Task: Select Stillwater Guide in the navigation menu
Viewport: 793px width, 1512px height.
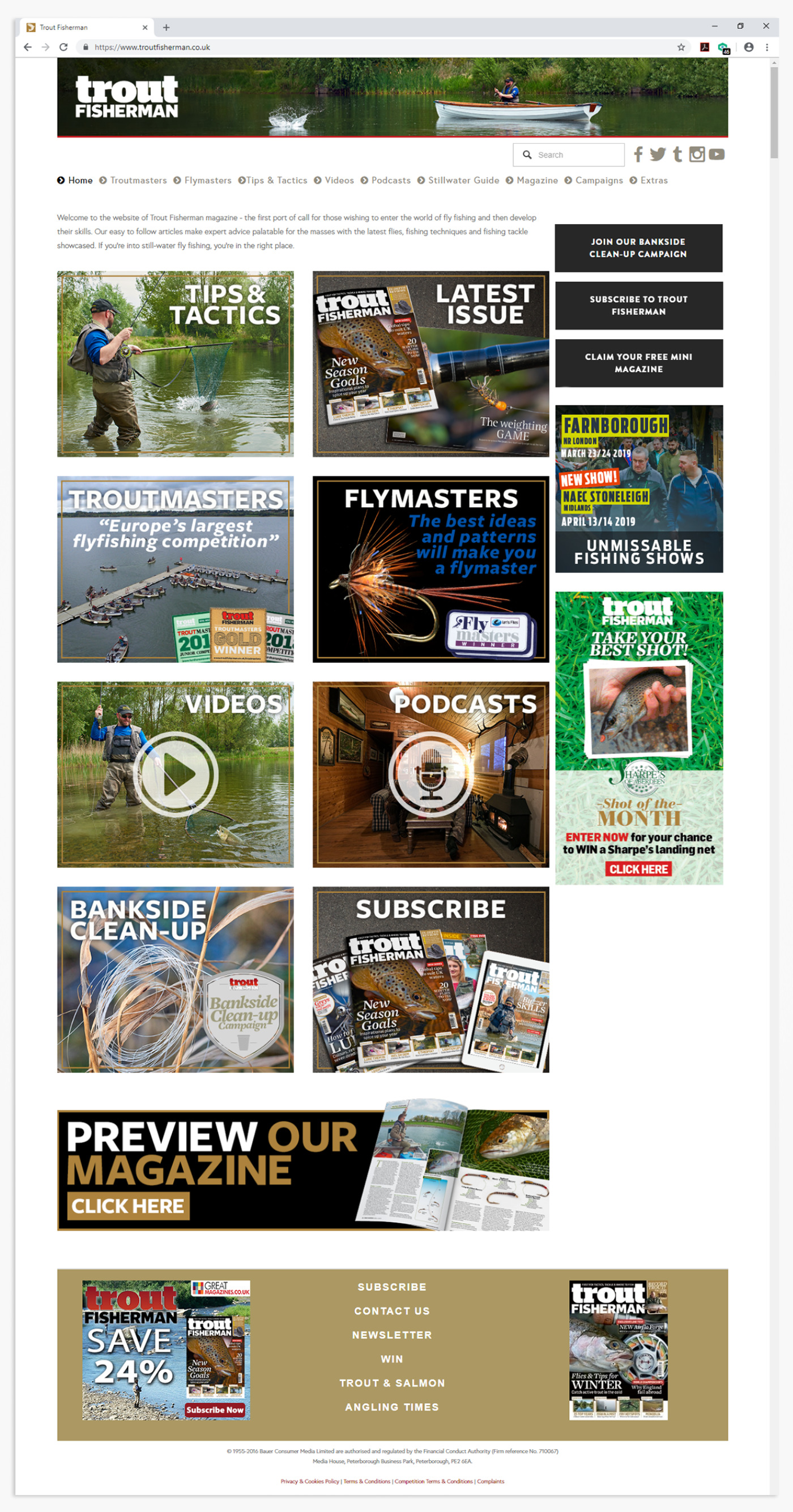Action: pyautogui.click(x=463, y=180)
